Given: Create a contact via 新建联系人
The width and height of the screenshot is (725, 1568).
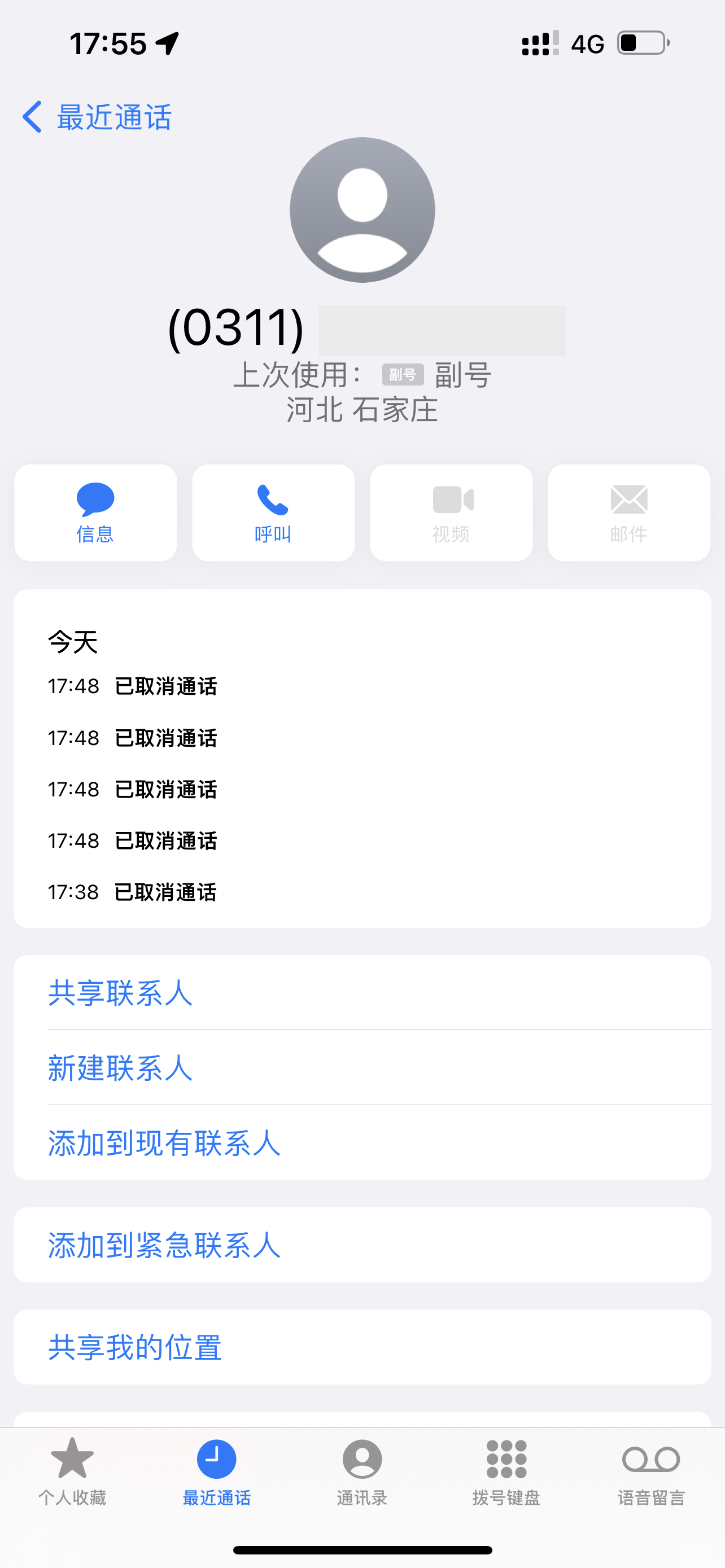Looking at the screenshot, I should (x=120, y=1068).
